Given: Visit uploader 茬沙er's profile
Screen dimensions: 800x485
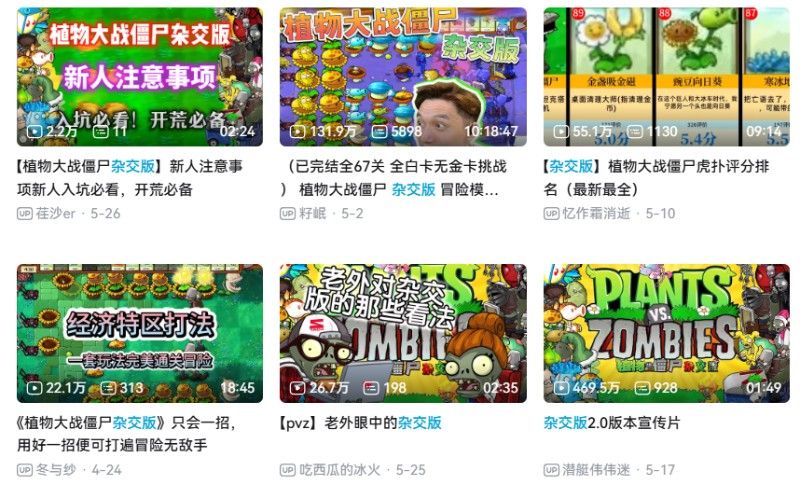Looking at the screenshot, I should tap(57, 213).
